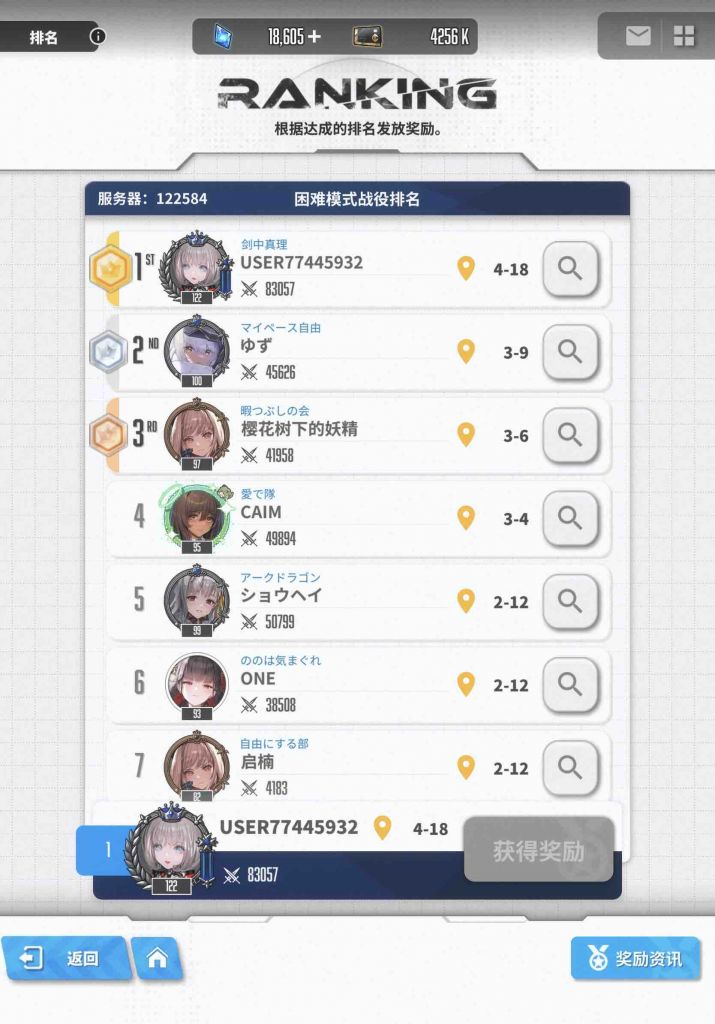The image size is (715, 1024).
Task: Tap magnifier for 樱花树下的妖精
Action: coord(570,435)
